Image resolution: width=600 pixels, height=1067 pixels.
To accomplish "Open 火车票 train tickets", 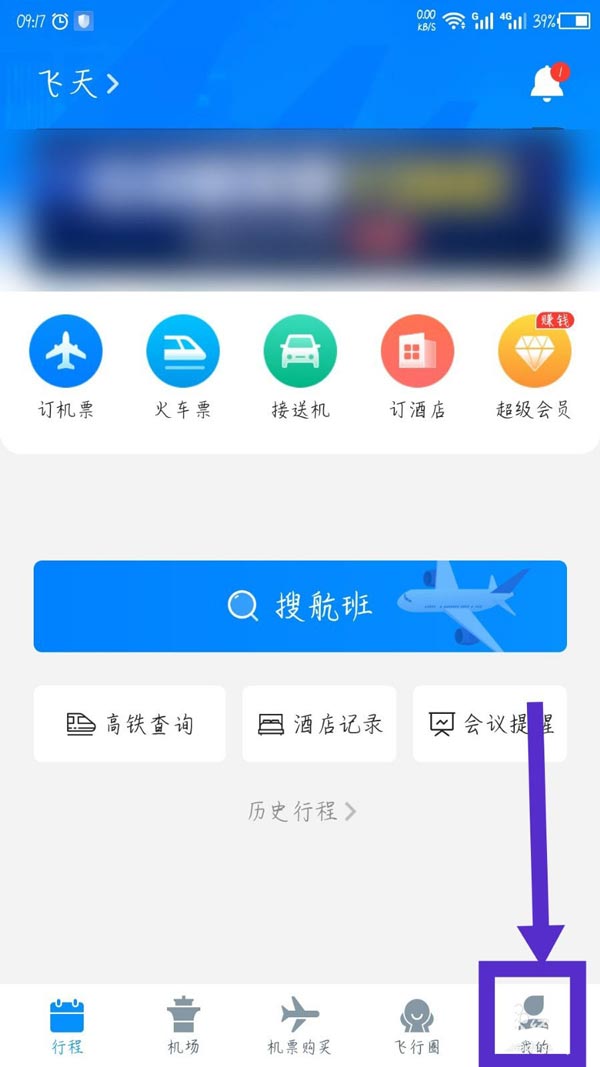I will coord(182,366).
